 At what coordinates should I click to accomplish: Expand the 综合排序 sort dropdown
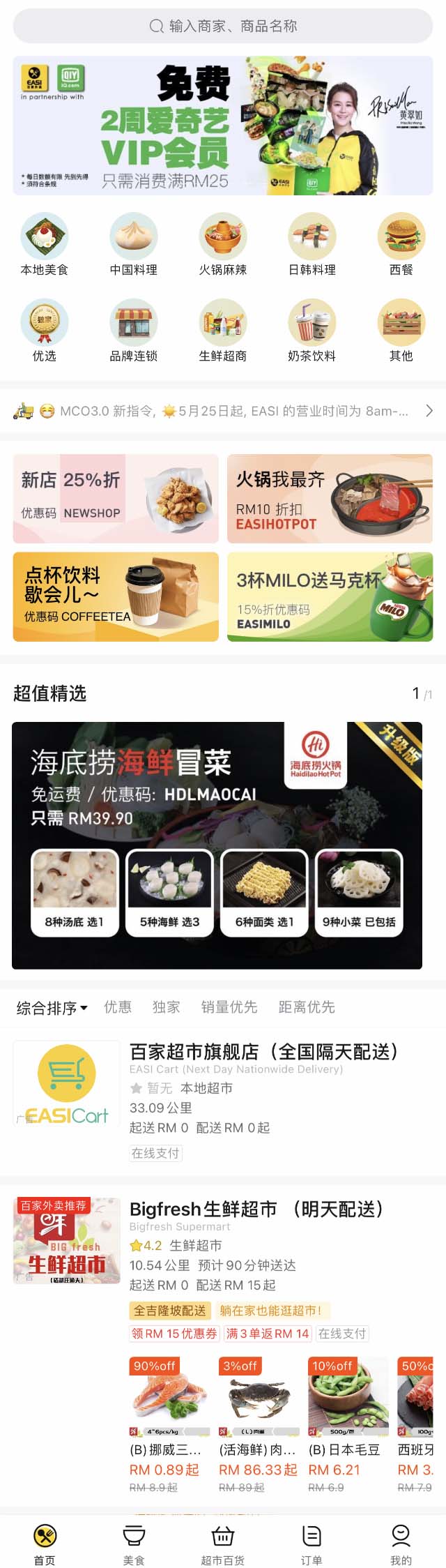pyautogui.click(x=52, y=1008)
